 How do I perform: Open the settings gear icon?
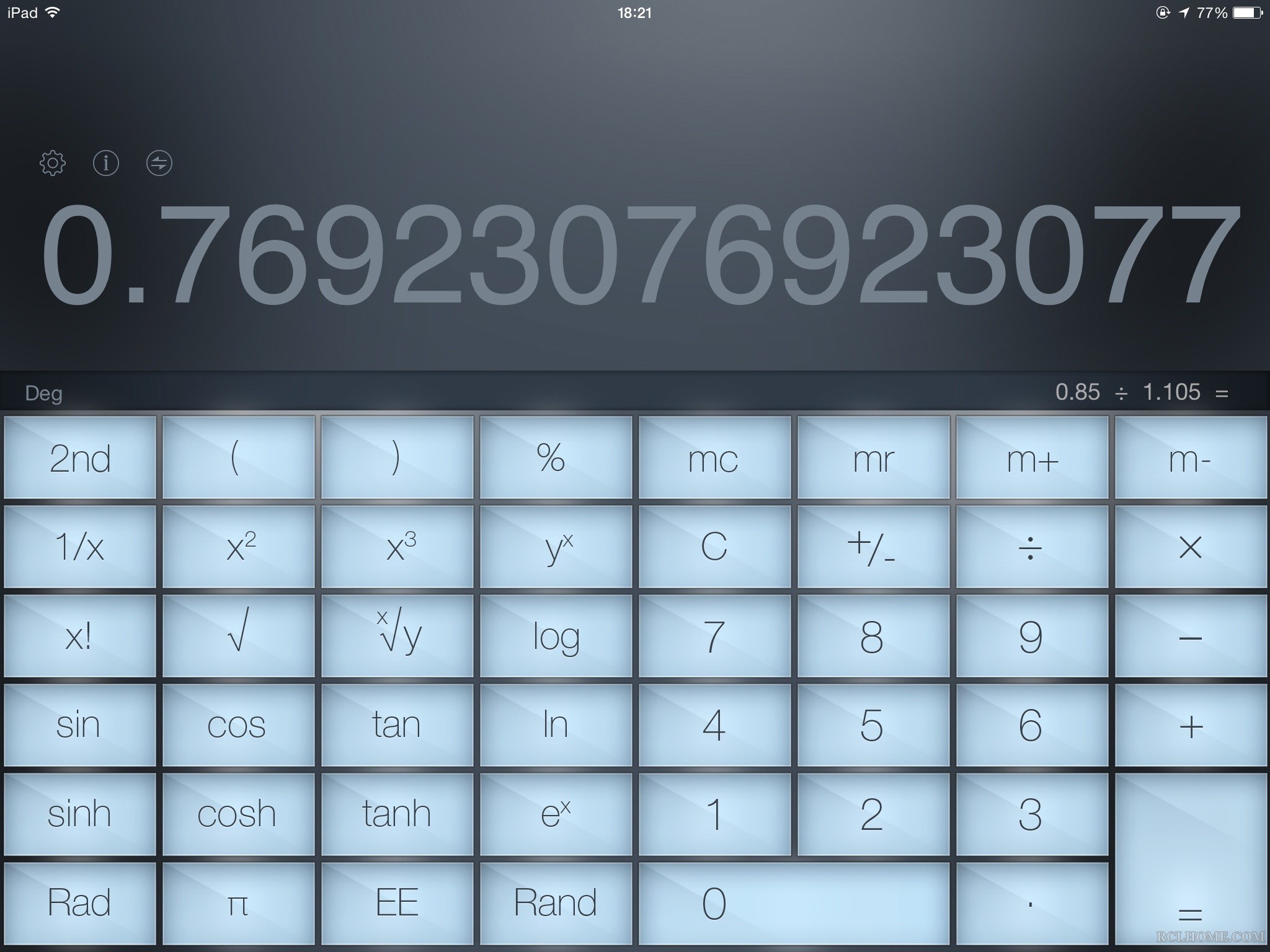point(53,163)
